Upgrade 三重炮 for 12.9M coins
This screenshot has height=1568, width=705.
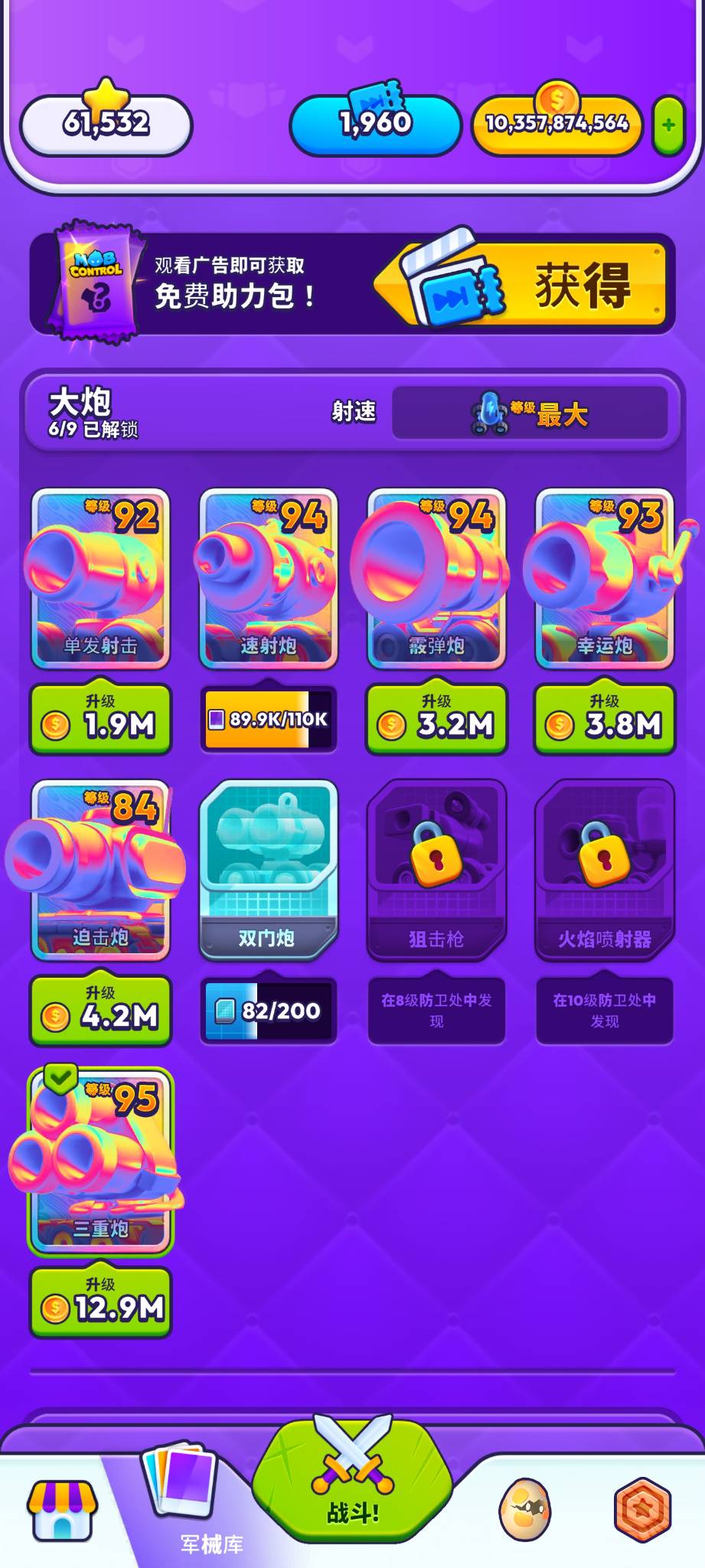coord(100,1302)
